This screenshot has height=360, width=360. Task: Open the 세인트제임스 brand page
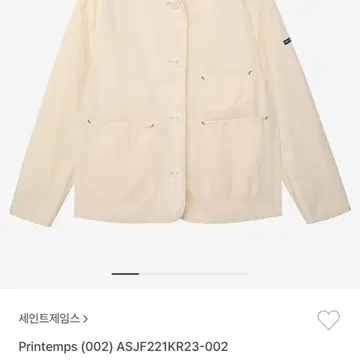point(53,319)
